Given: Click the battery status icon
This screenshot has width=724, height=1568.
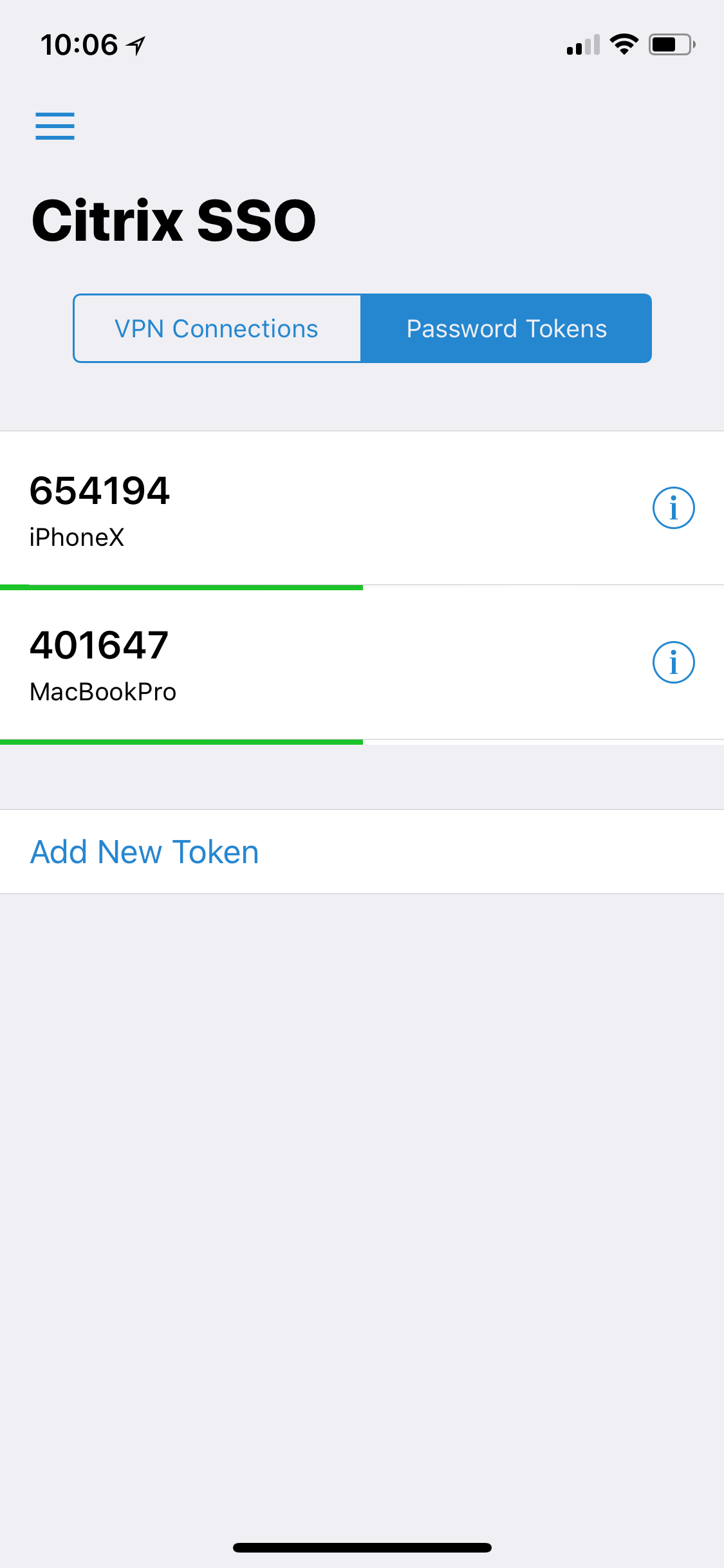Looking at the screenshot, I should pyautogui.click(x=669, y=44).
